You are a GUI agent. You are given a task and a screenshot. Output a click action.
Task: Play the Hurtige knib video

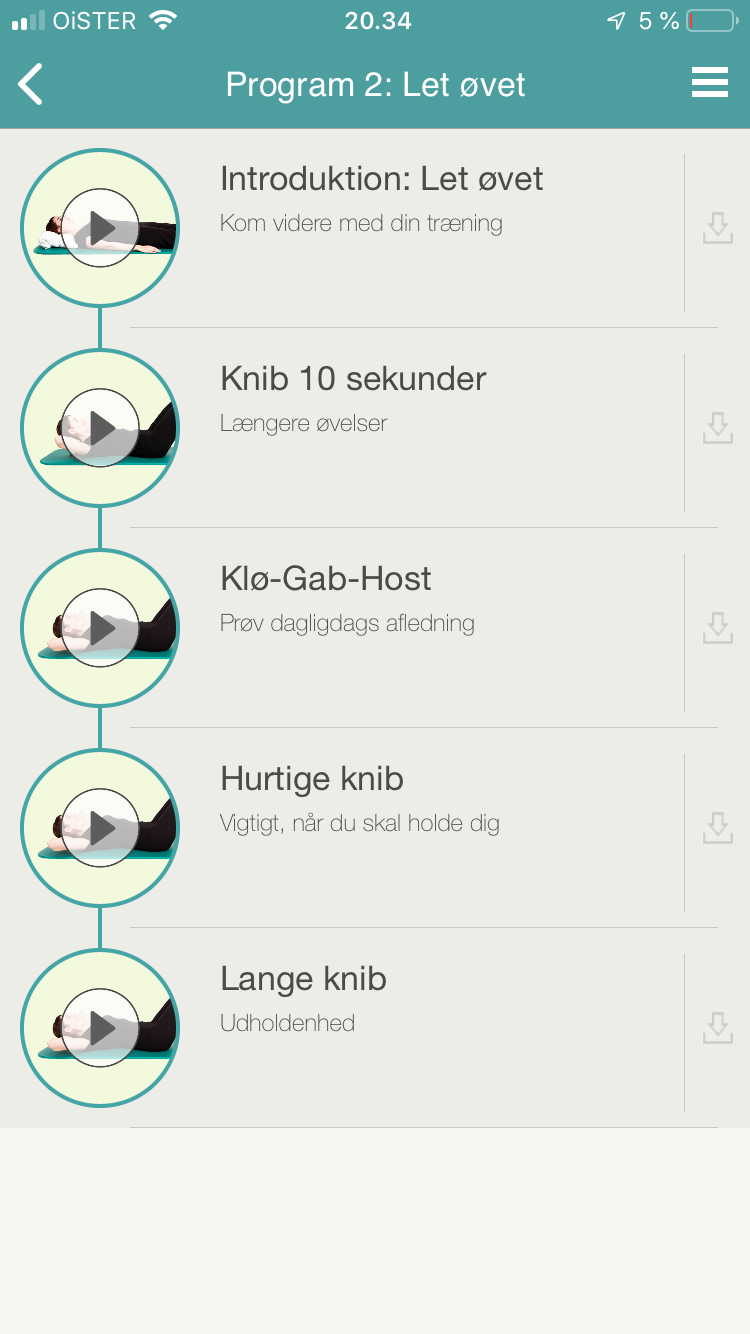point(100,828)
